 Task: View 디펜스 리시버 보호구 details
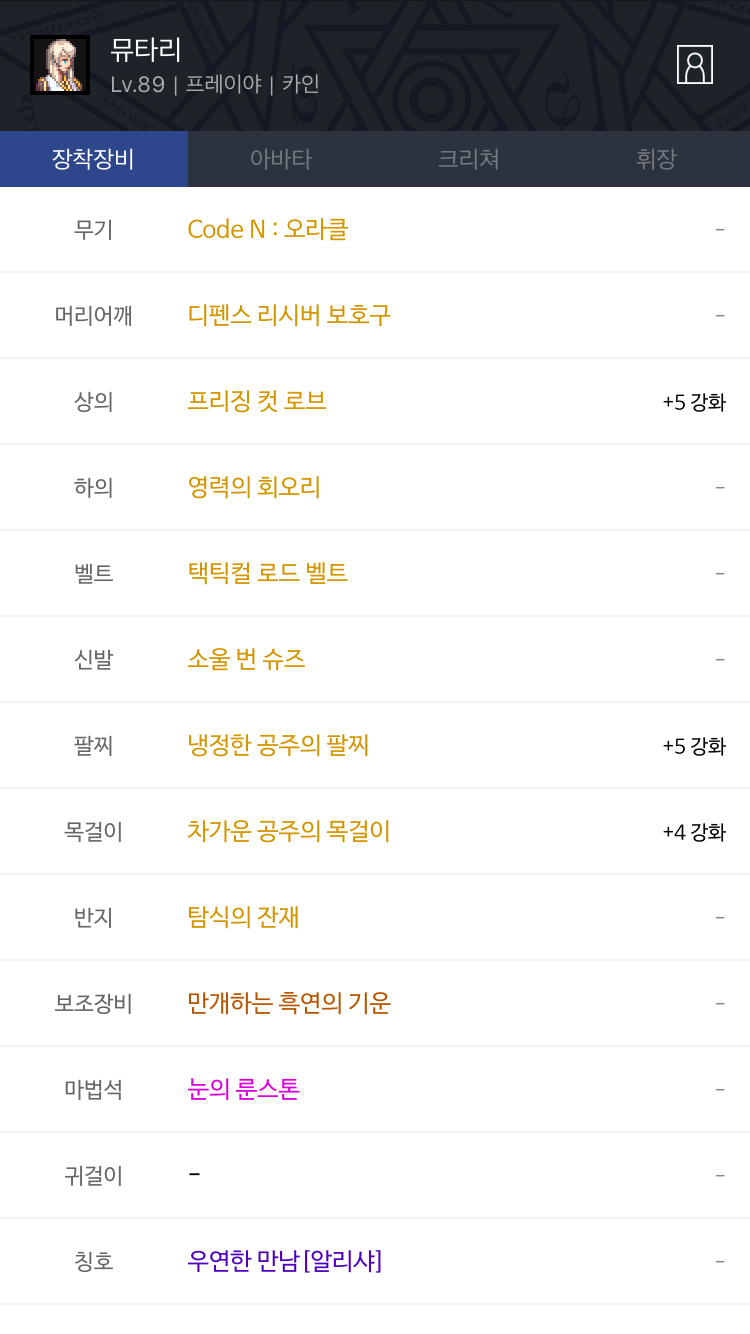point(289,315)
